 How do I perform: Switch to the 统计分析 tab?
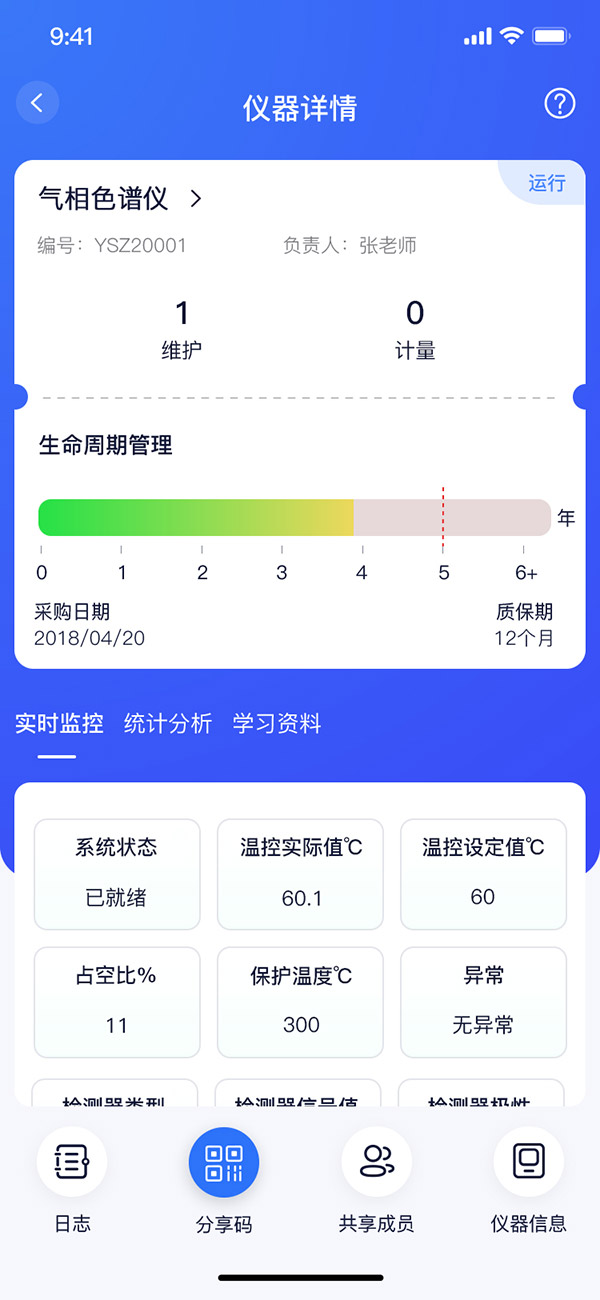(x=168, y=724)
